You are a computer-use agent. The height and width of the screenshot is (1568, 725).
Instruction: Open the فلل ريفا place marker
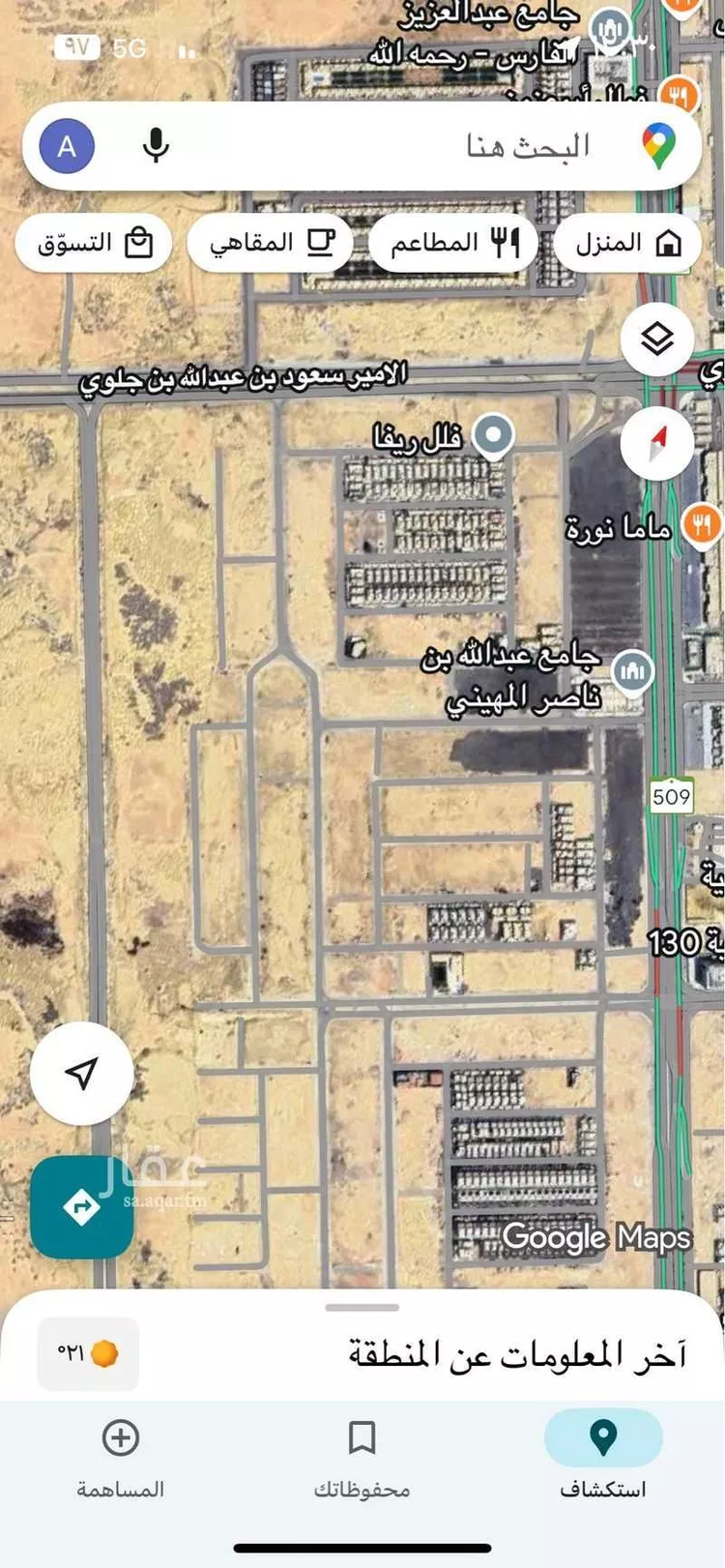494,434
